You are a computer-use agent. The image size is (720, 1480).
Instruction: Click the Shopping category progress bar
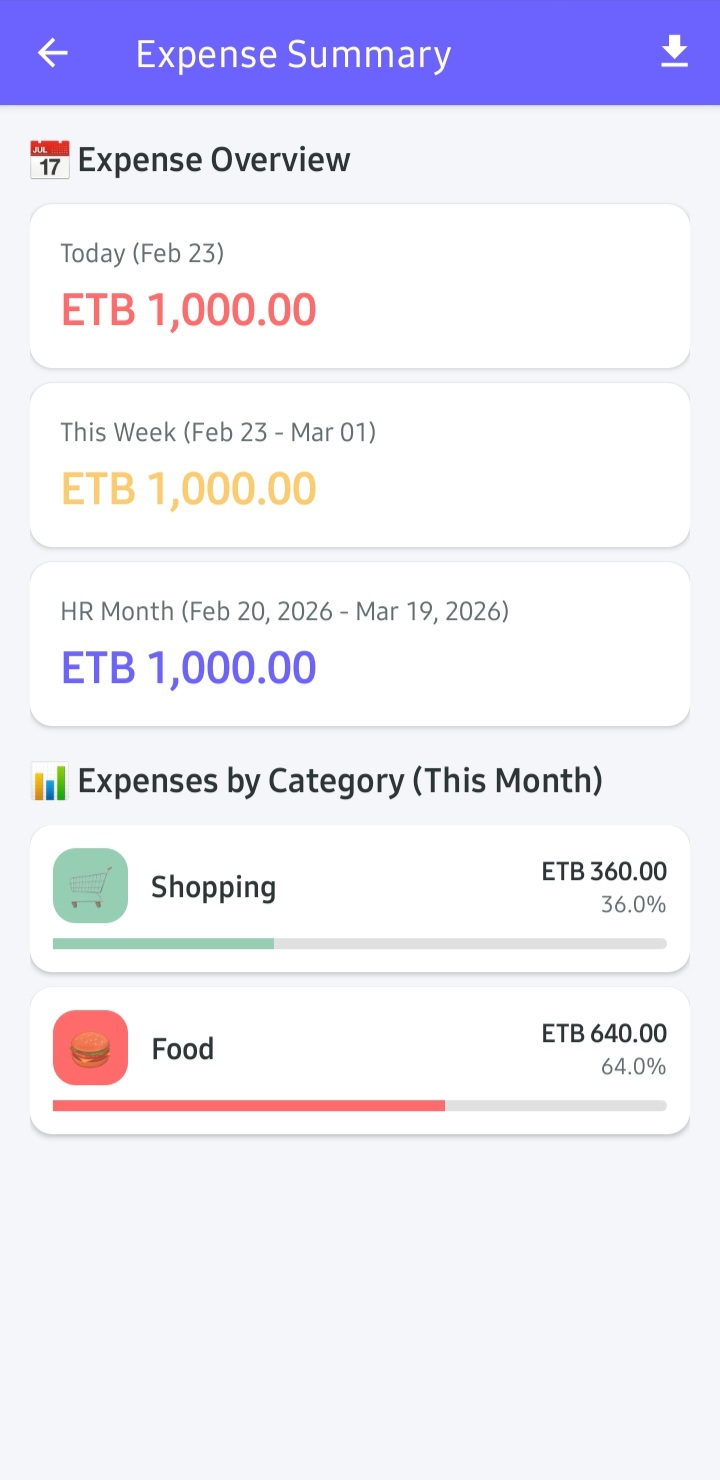click(360, 942)
